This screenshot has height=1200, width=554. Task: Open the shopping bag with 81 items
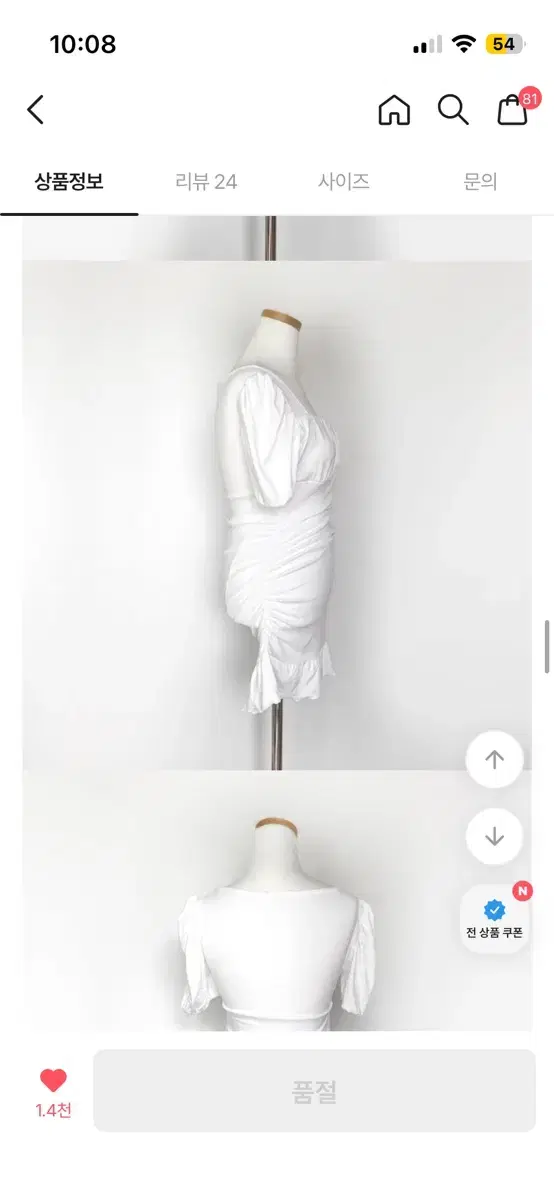click(516, 107)
